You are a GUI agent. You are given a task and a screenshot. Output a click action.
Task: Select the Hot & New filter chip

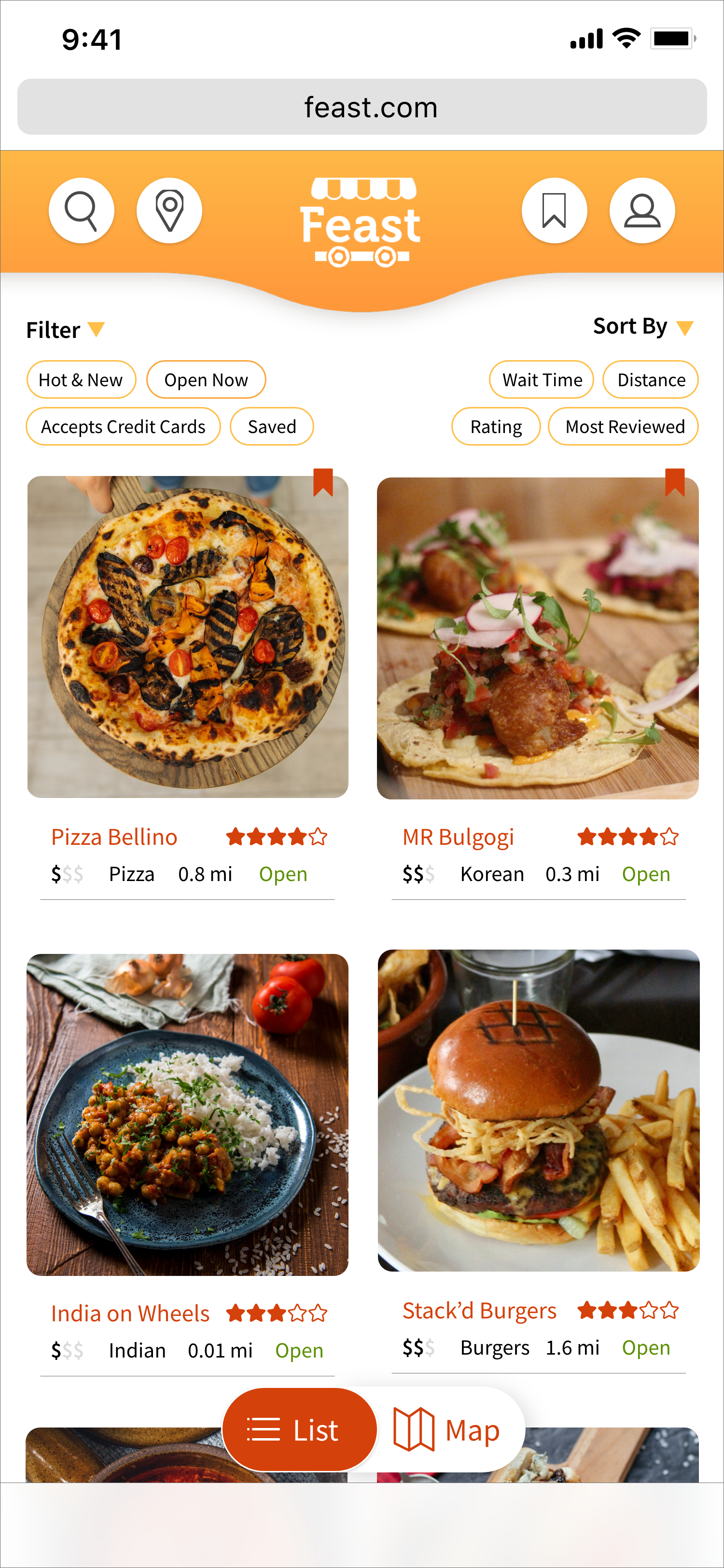pos(81,380)
